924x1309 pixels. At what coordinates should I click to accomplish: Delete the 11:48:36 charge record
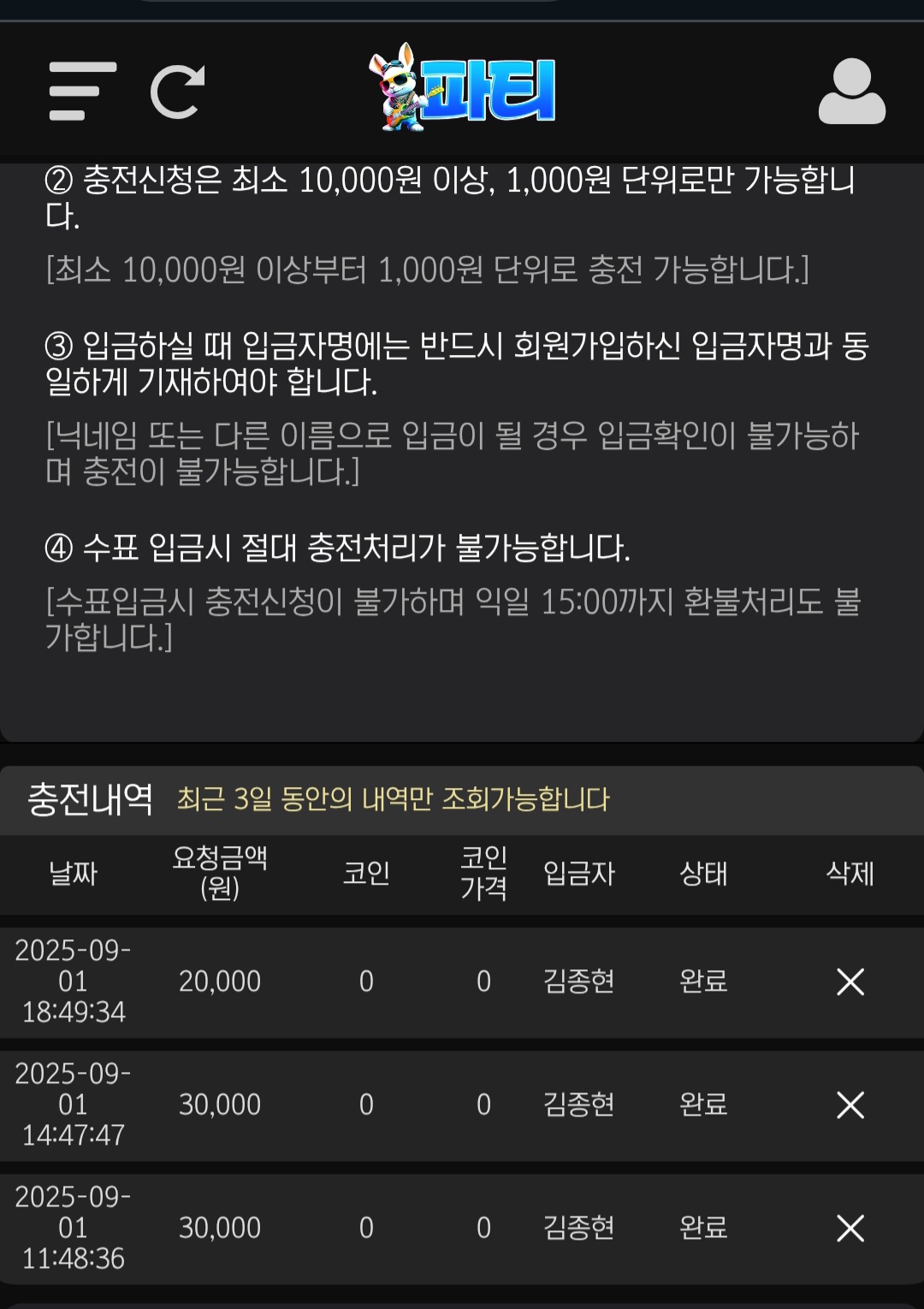(850, 1228)
